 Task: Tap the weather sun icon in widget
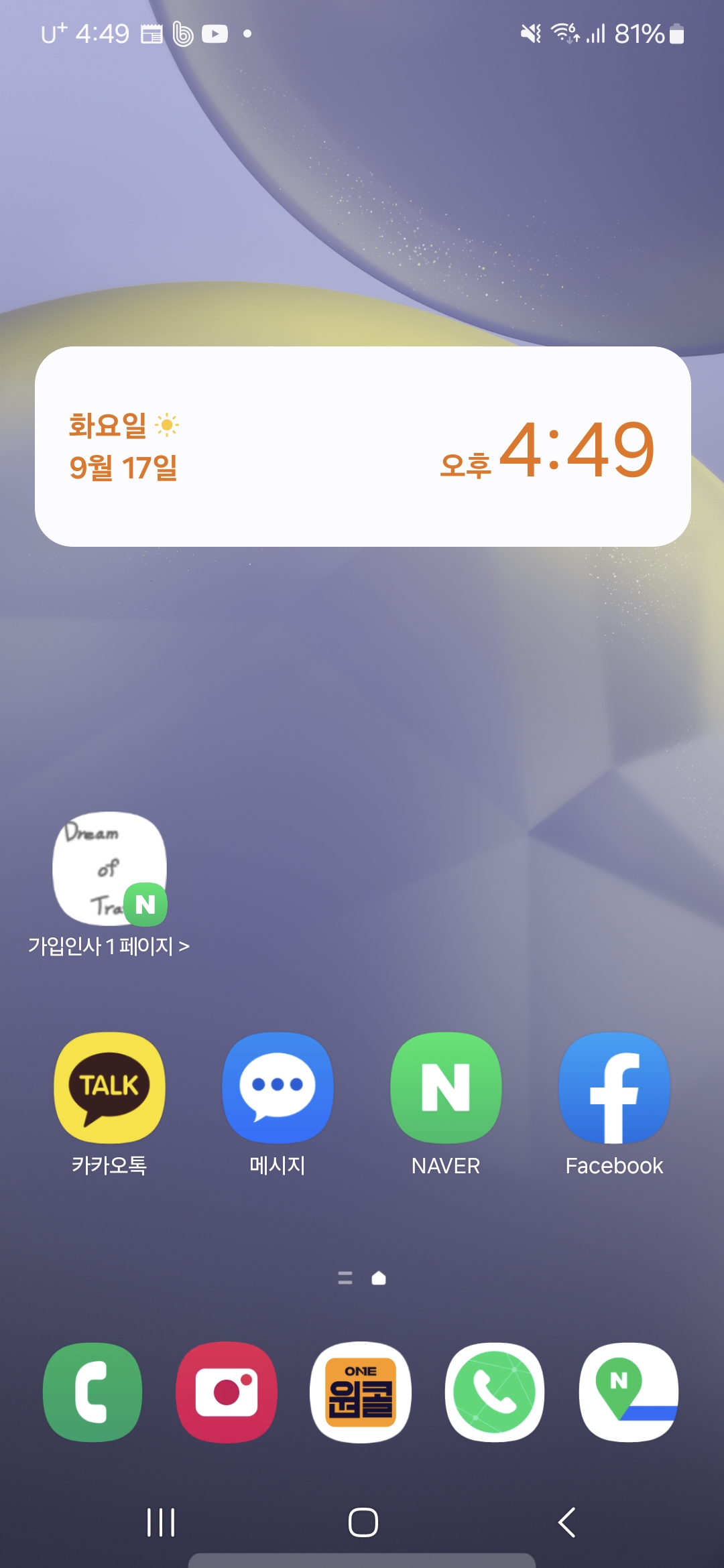tap(167, 425)
